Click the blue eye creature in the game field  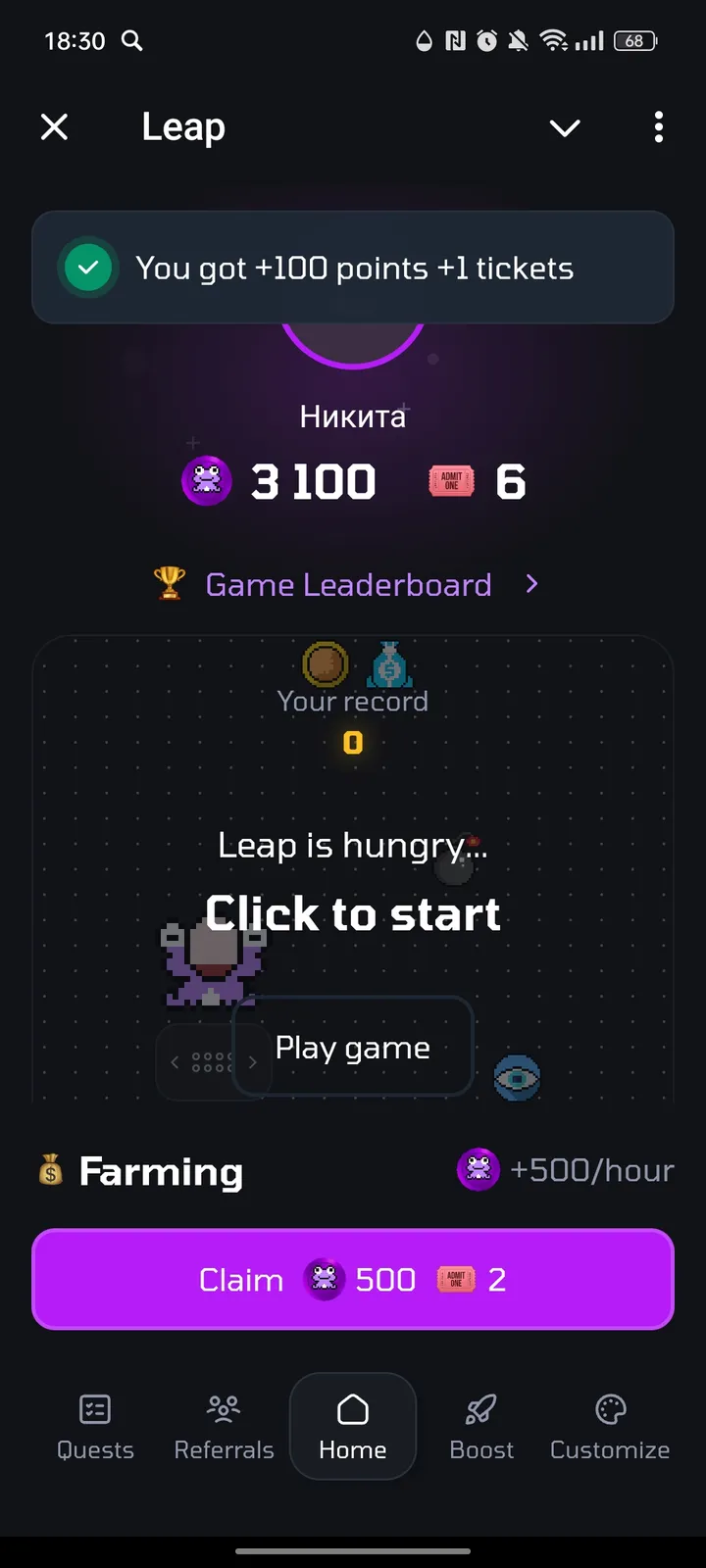(x=517, y=1076)
